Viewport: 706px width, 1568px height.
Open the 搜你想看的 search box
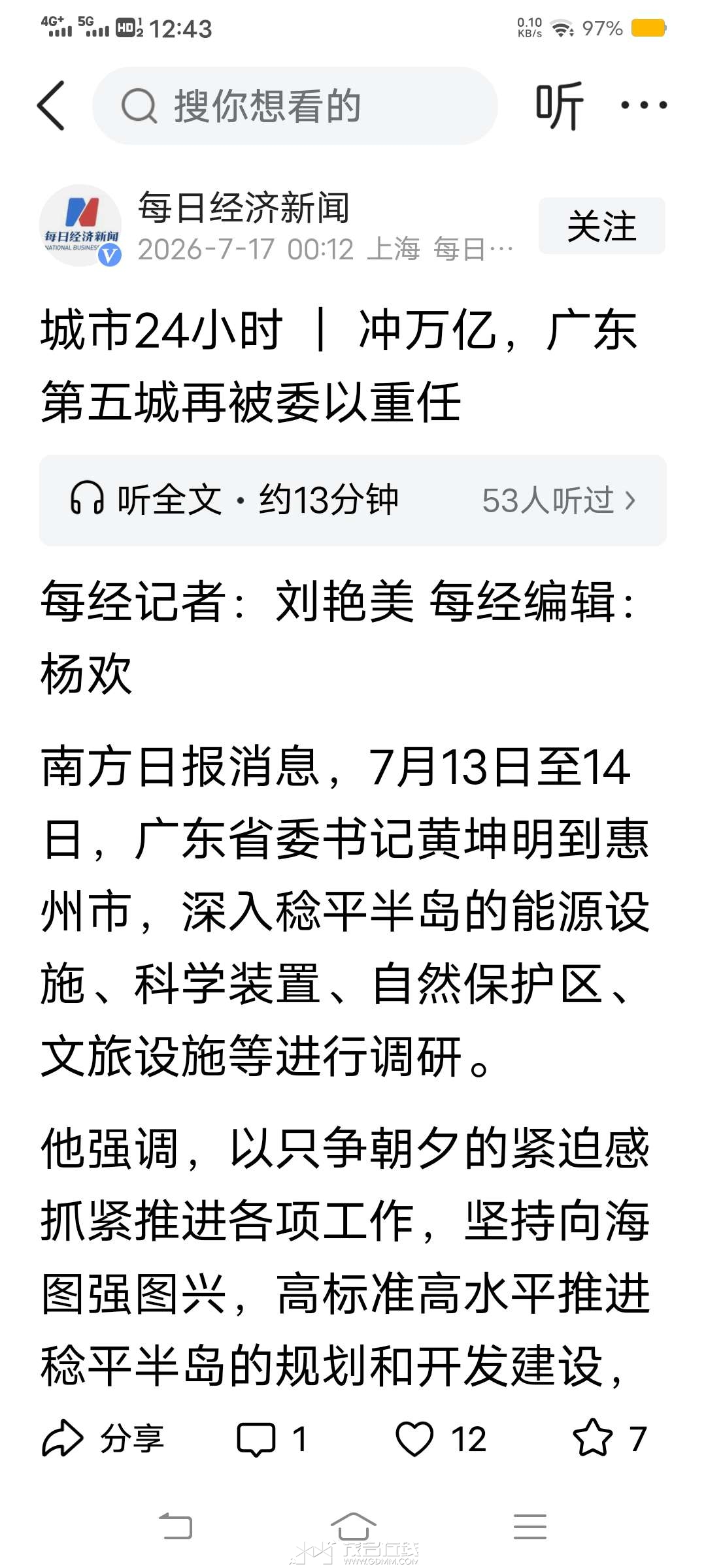coord(295,106)
